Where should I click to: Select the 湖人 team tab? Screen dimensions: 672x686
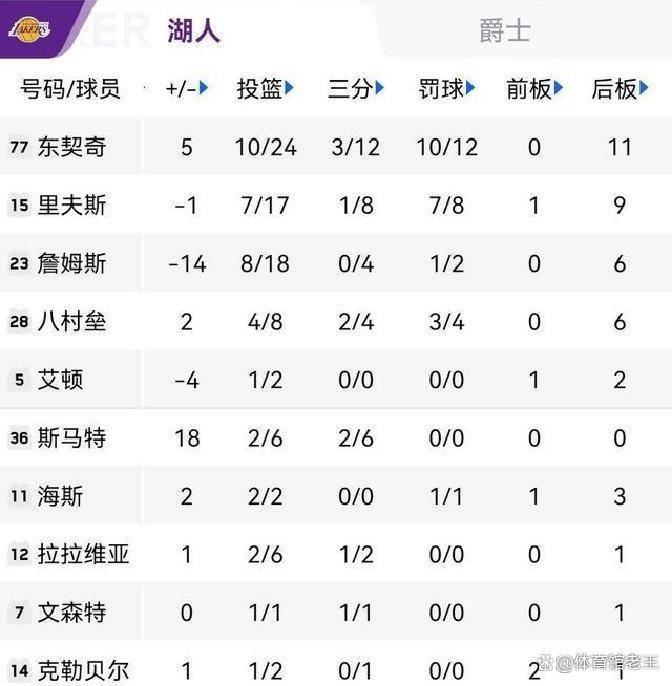[193, 30]
